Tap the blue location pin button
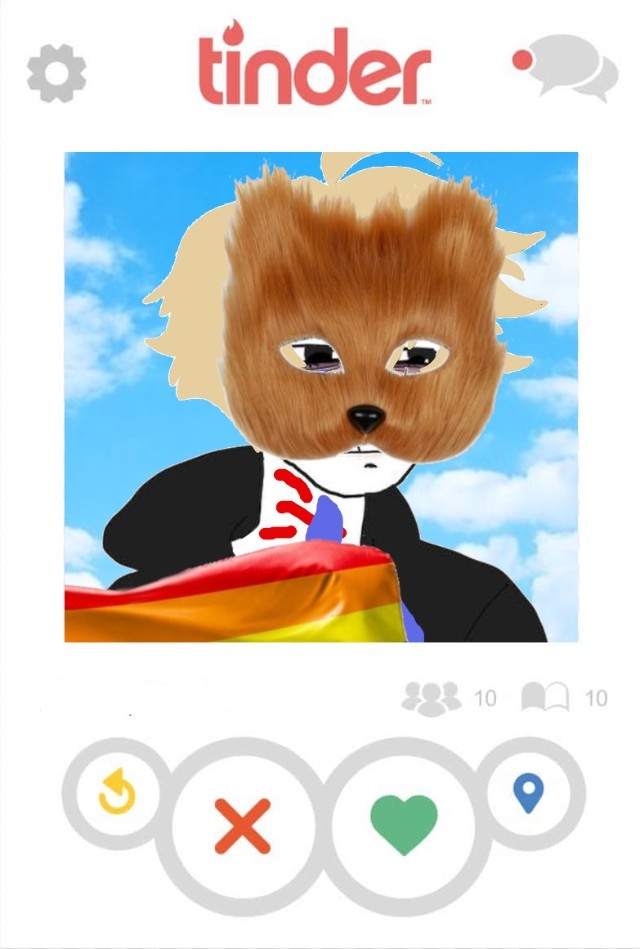Image resolution: width=640 pixels, height=949 pixels. click(527, 793)
